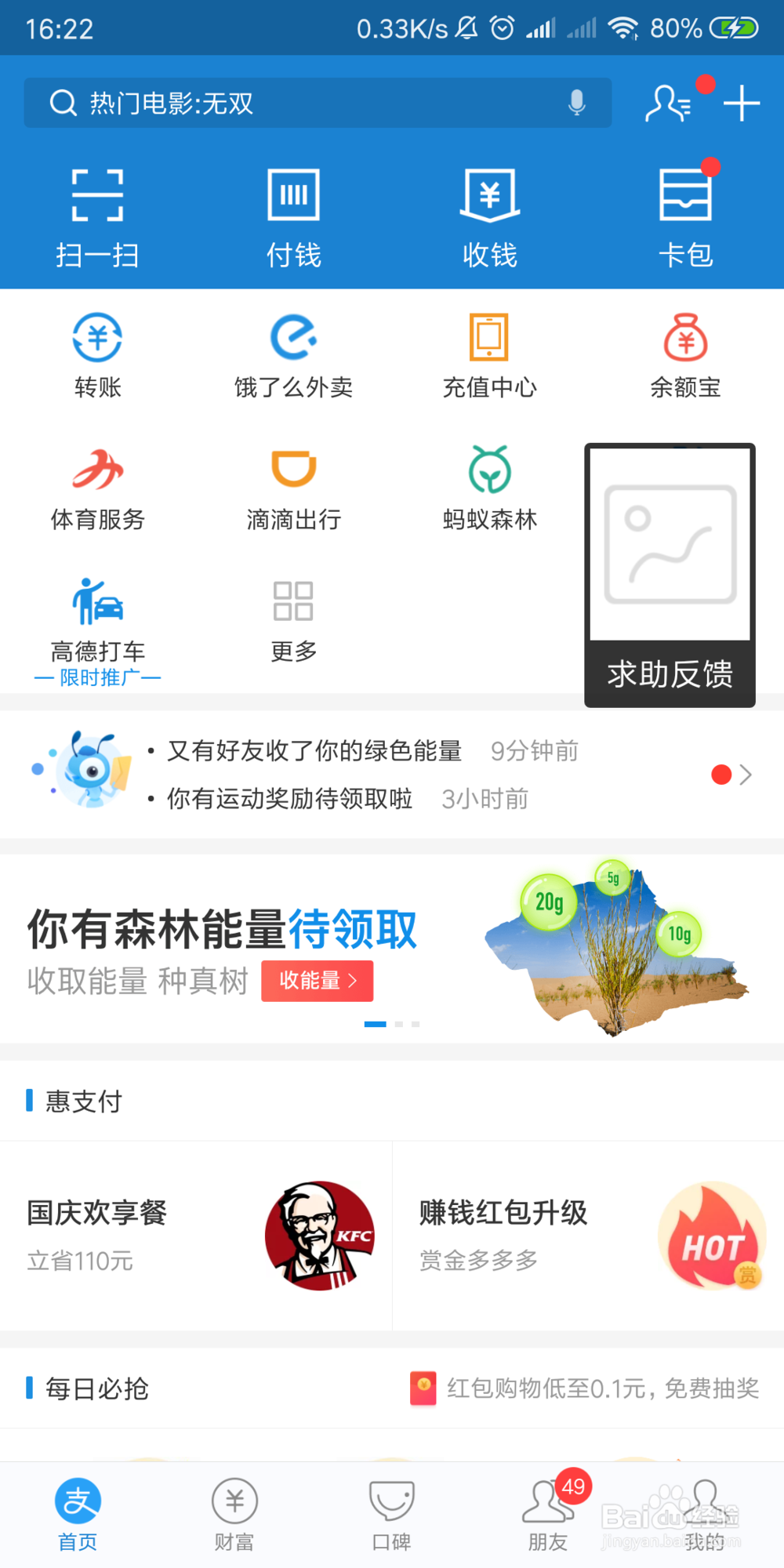Open the plus menu at top right

click(x=741, y=103)
